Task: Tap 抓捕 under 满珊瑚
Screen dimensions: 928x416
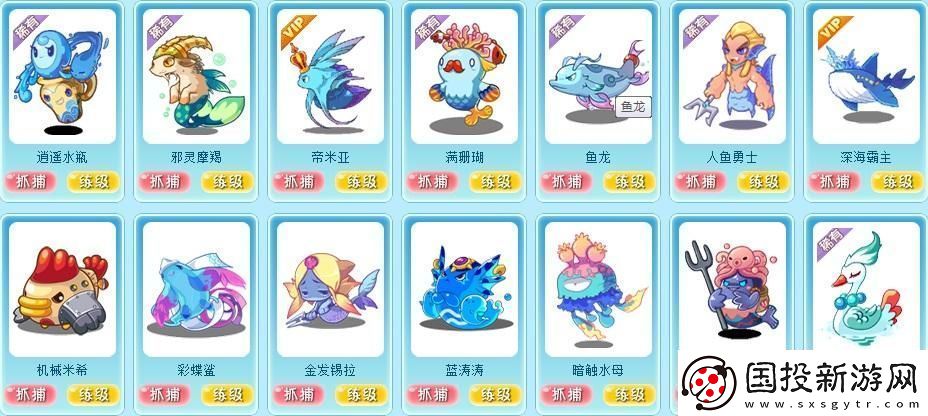Action: coord(433,181)
